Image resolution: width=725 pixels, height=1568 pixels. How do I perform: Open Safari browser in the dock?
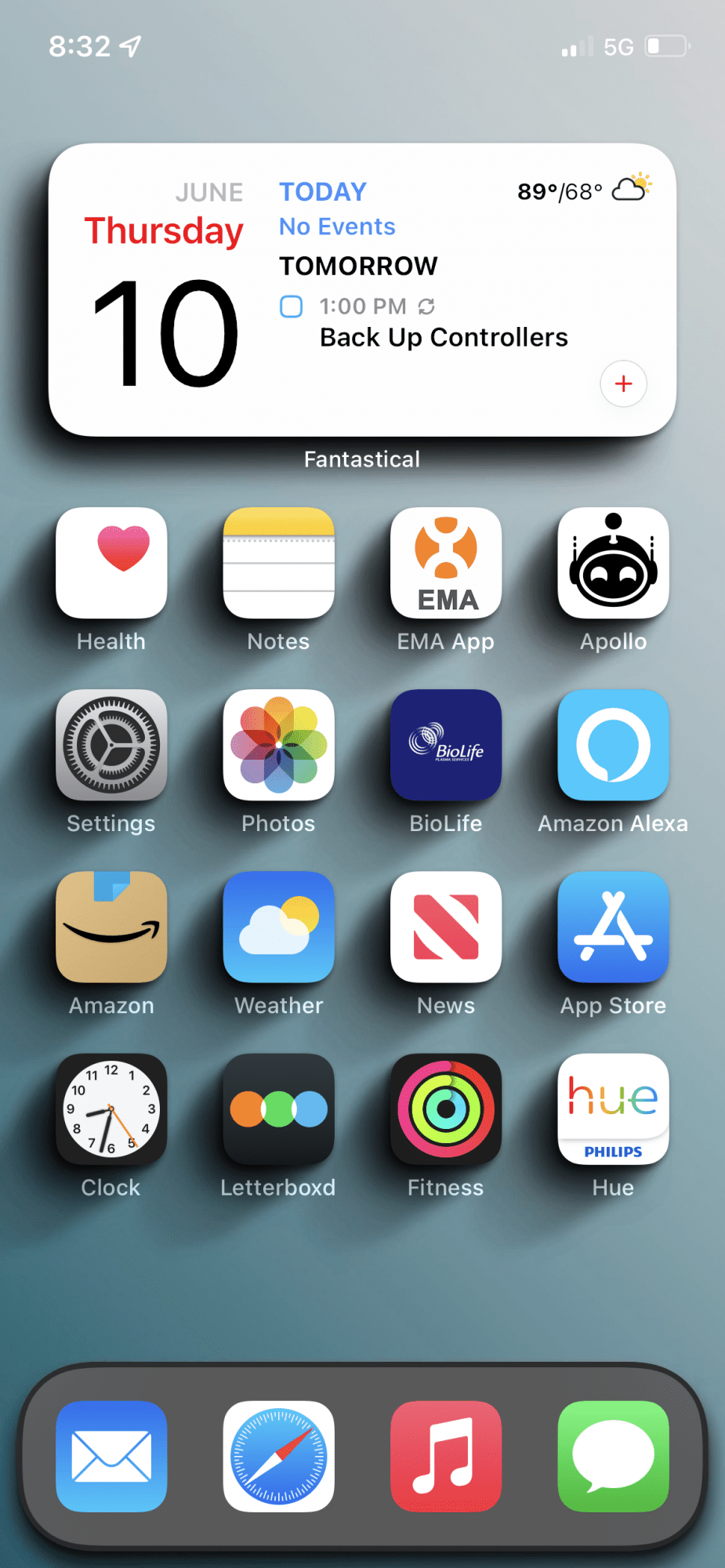coord(278,1456)
